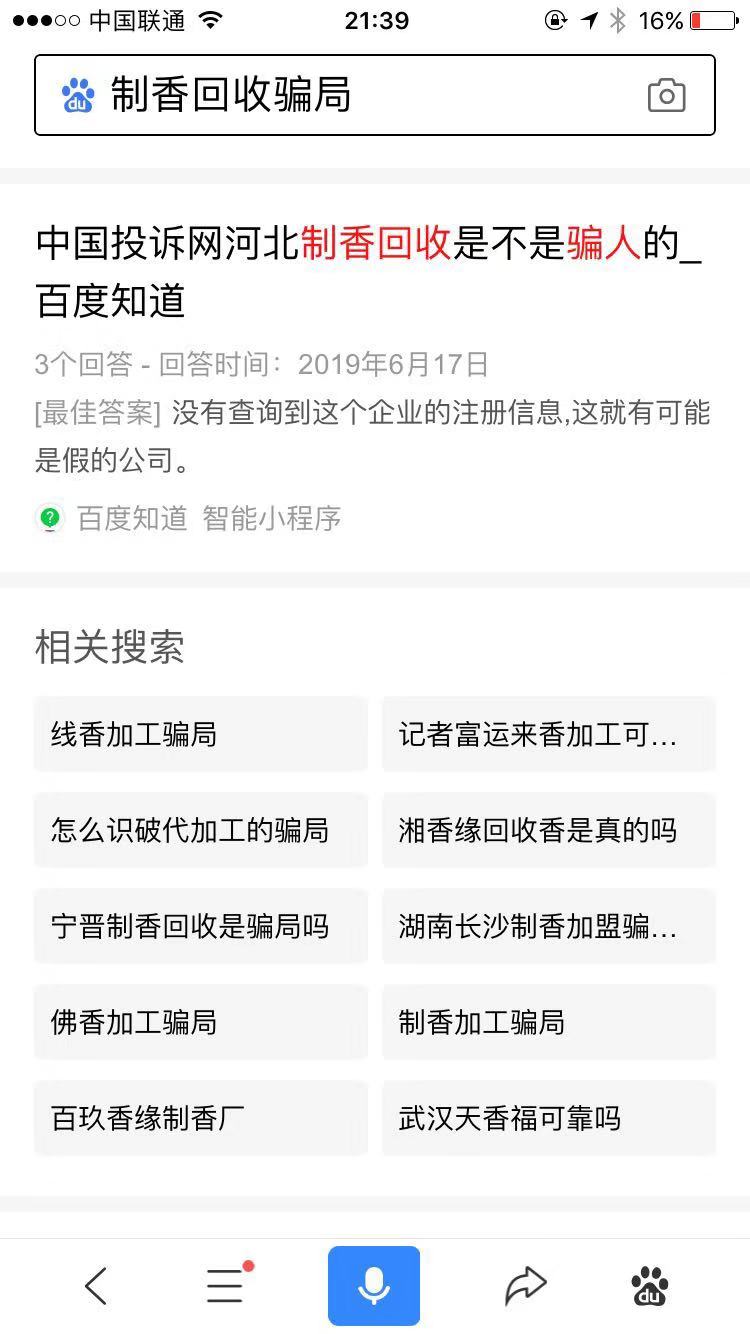The height and width of the screenshot is (1334, 750).
Task: Go to Baidu home via paw icon
Action: (650, 1286)
